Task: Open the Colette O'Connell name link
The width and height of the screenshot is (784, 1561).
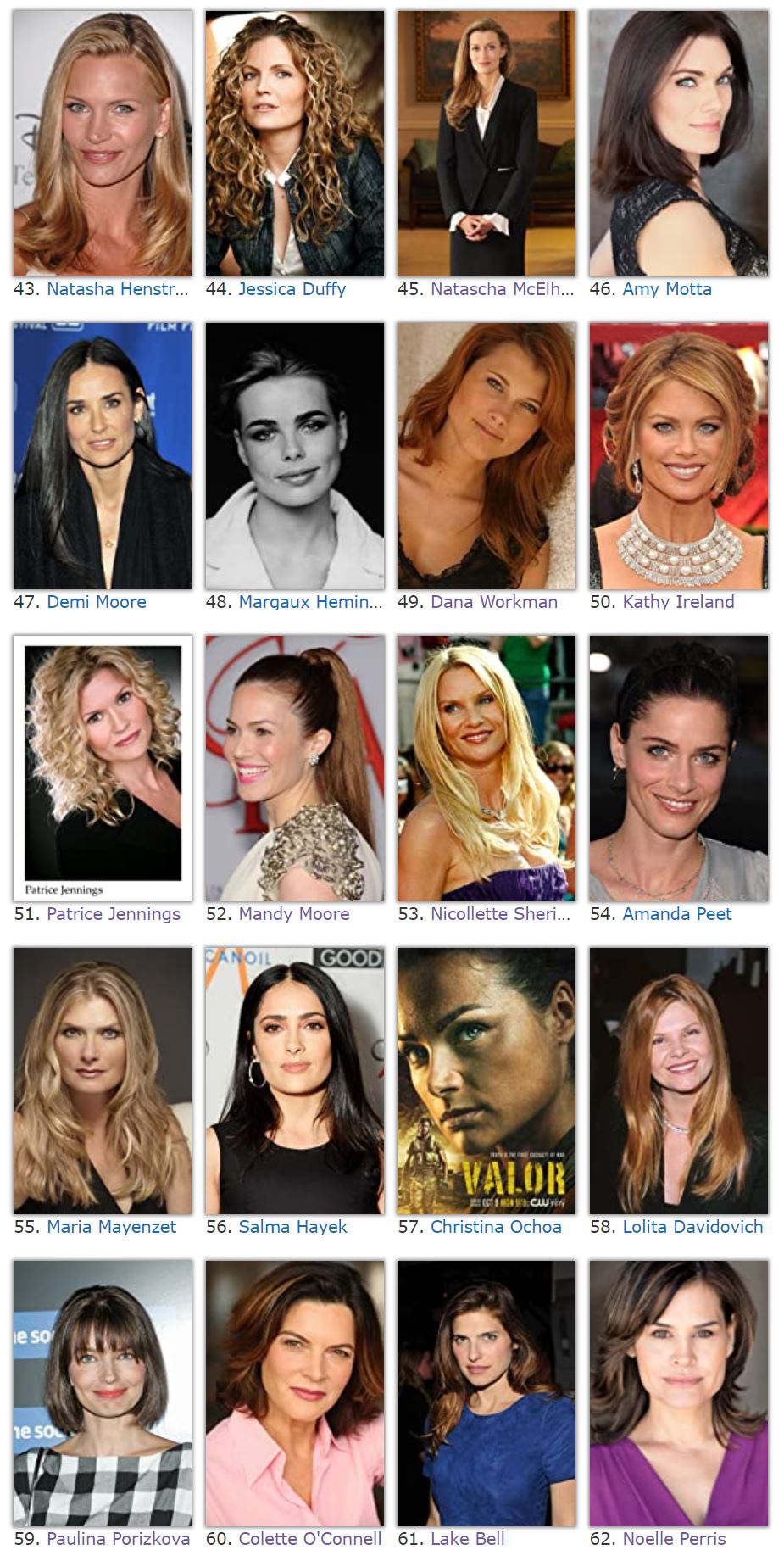Action: pyautogui.click(x=310, y=1539)
